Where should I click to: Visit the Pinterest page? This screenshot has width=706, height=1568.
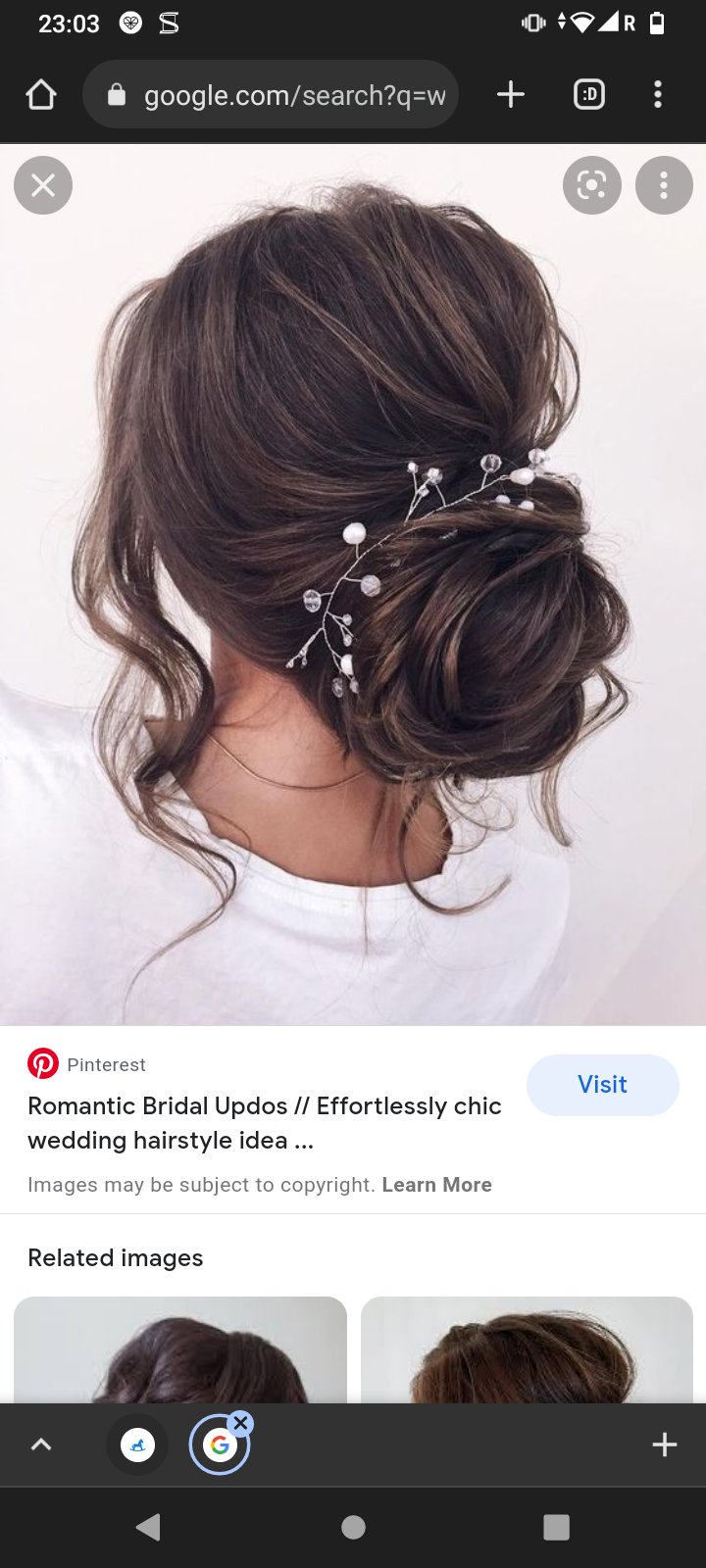tap(602, 1085)
